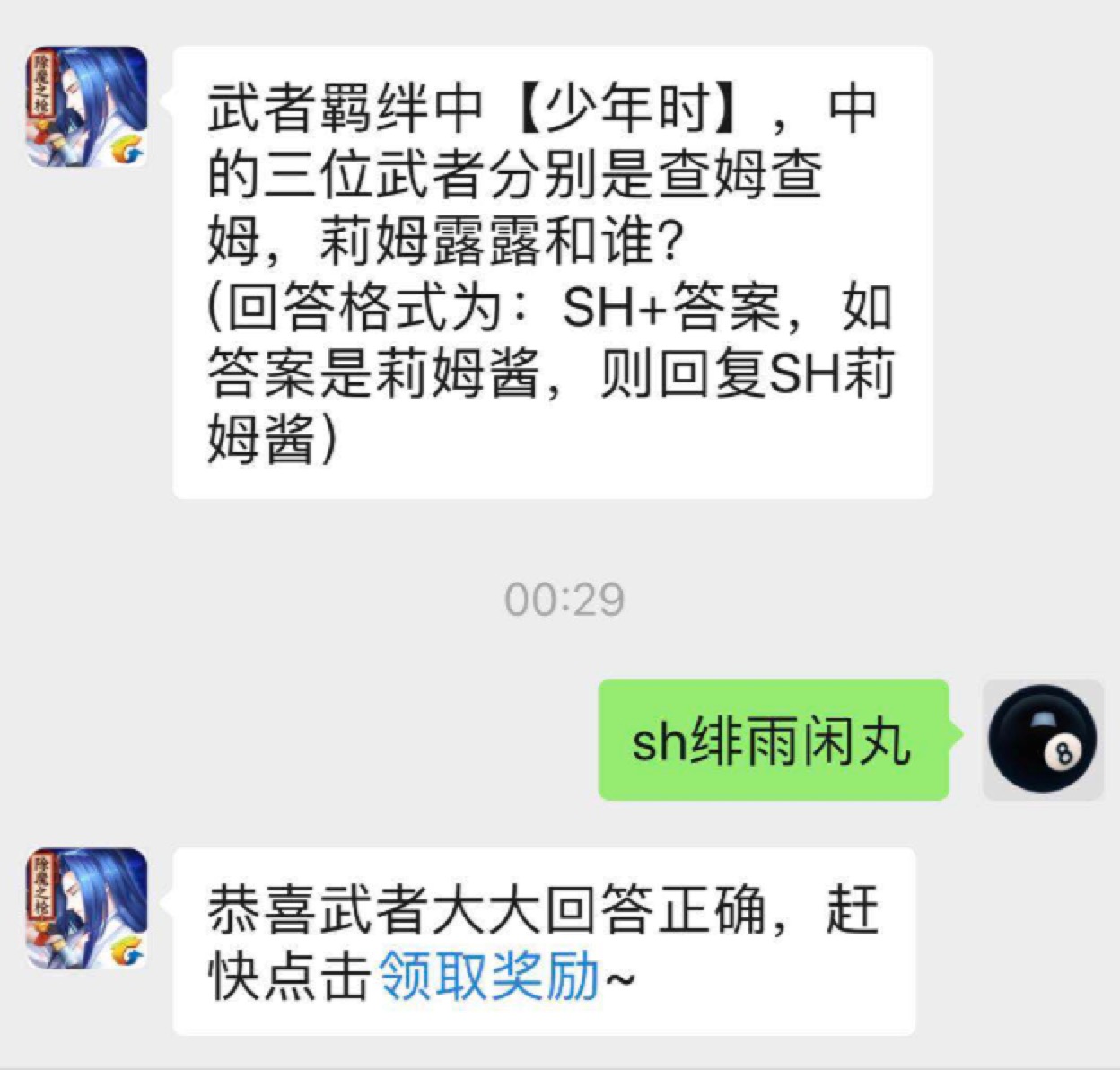Open the 领取奖励 reward link
The height and width of the screenshot is (1070, 1120).
489,977
